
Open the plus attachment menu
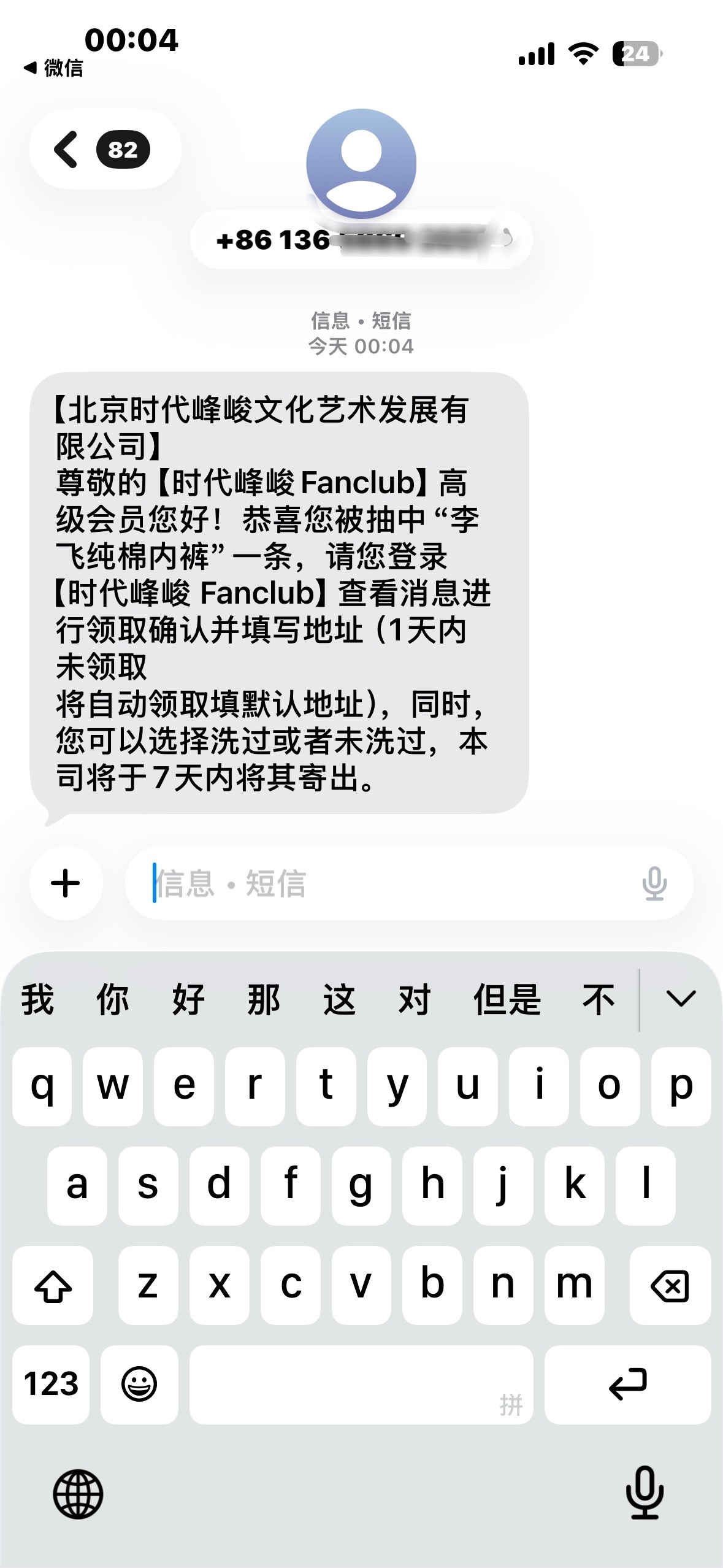pyautogui.click(x=65, y=884)
